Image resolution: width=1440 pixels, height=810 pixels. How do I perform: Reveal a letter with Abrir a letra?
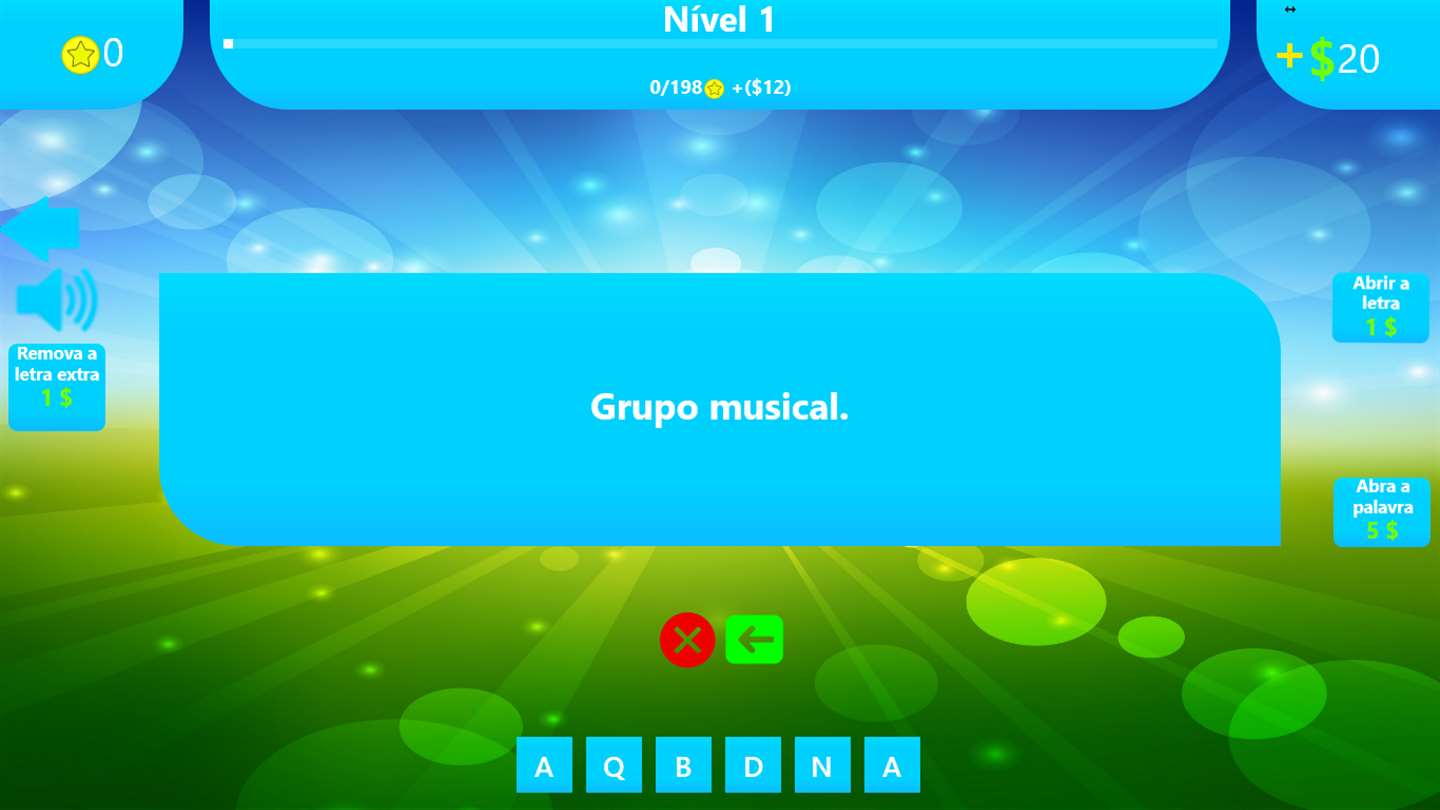click(x=1380, y=307)
